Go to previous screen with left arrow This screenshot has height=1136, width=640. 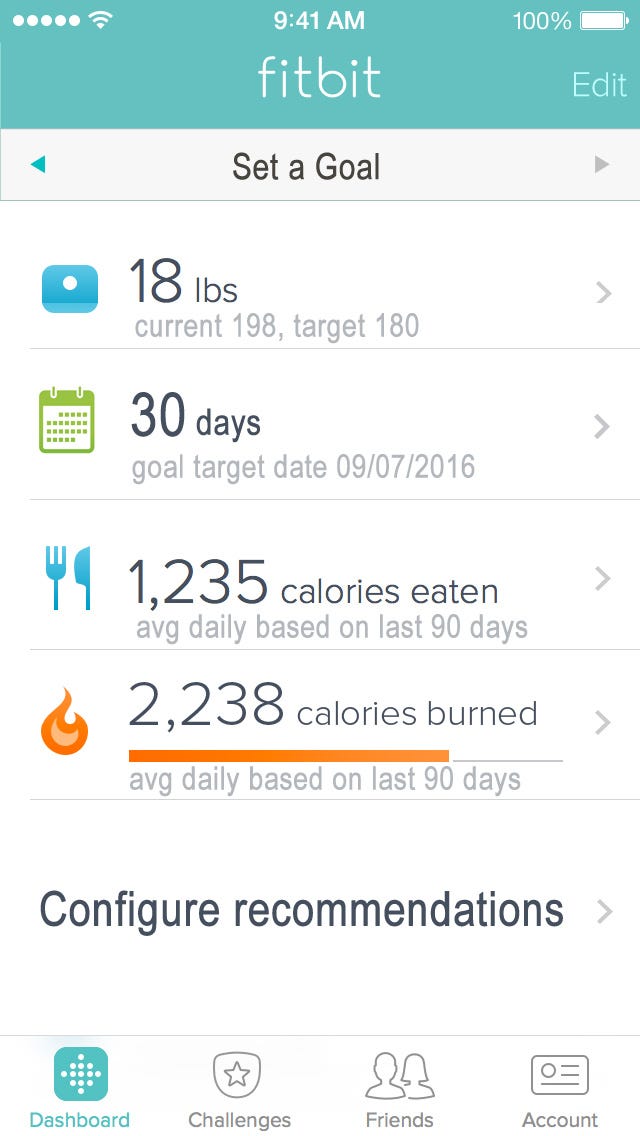click(x=39, y=165)
